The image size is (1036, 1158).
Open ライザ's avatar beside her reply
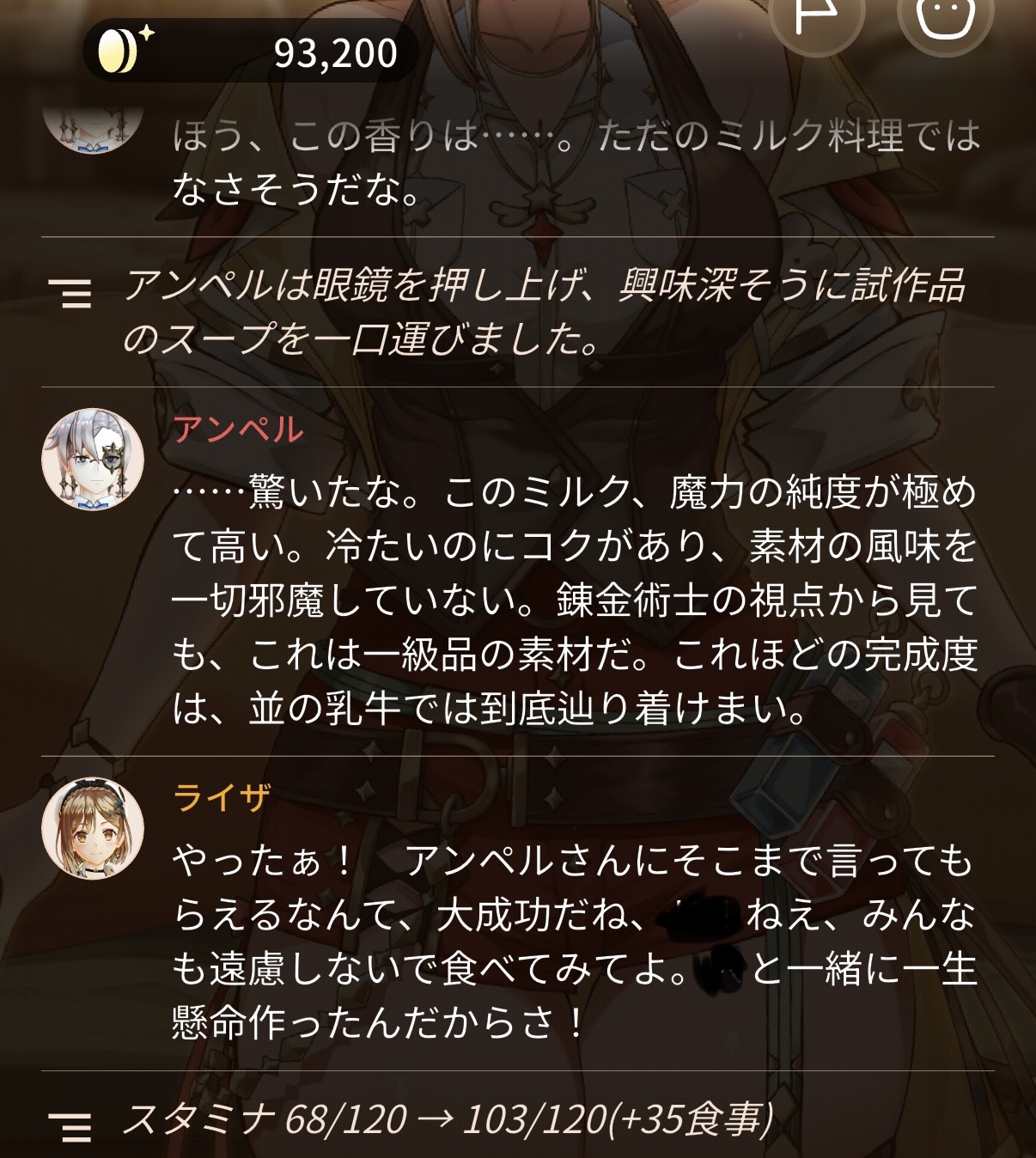click(x=93, y=828)
